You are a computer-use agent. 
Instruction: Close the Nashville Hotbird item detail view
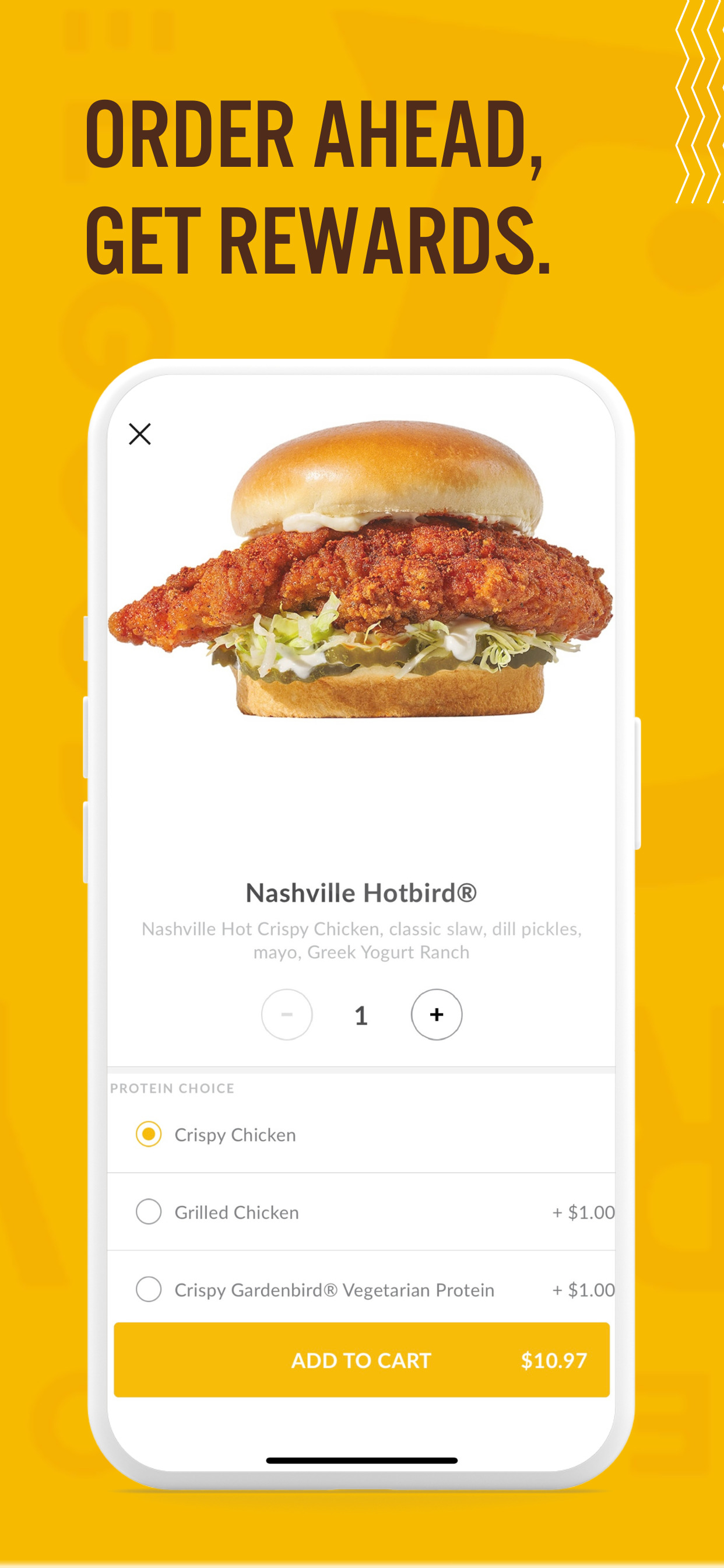[x=141, y=435]
